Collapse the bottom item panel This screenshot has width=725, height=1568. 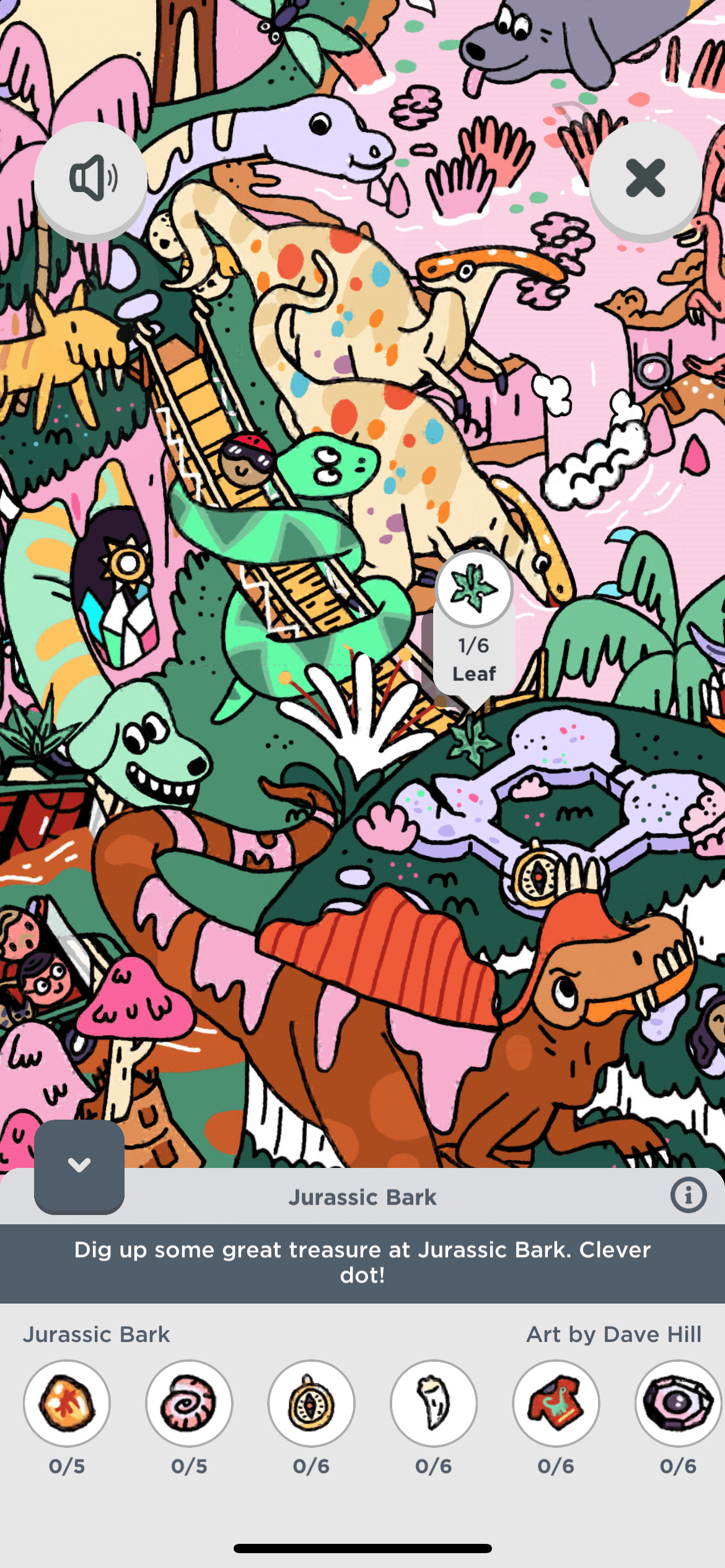[x=79, y=1165]
